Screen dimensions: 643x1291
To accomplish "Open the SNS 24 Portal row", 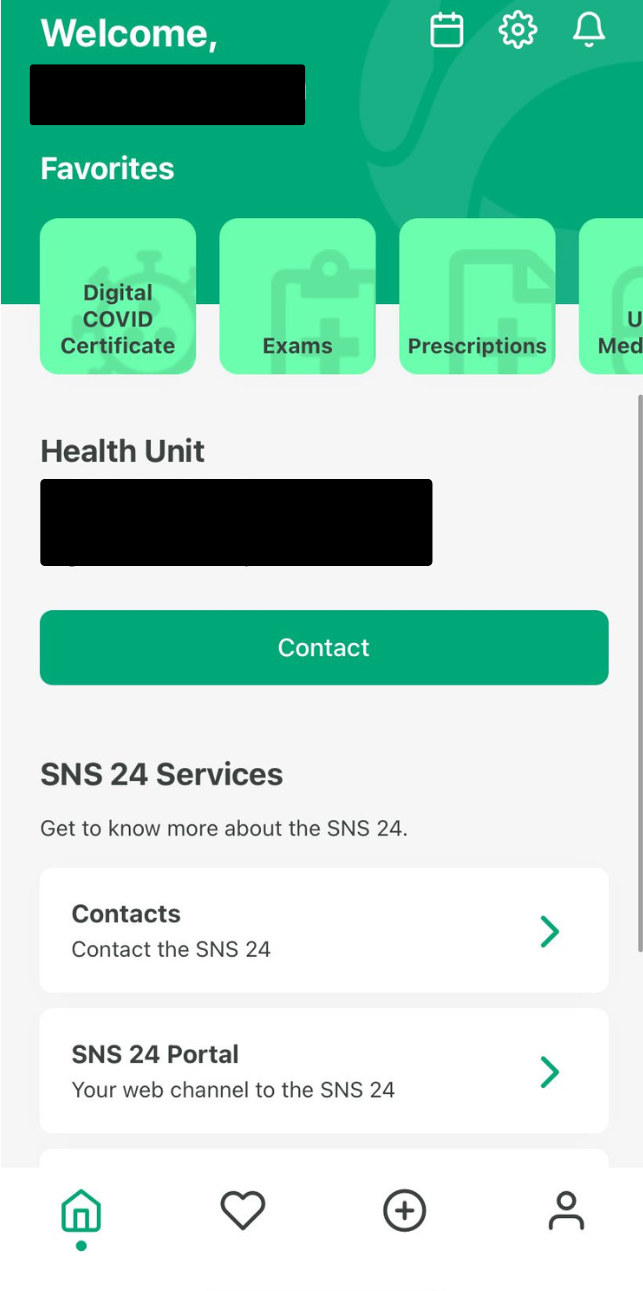I will 324,1071.
